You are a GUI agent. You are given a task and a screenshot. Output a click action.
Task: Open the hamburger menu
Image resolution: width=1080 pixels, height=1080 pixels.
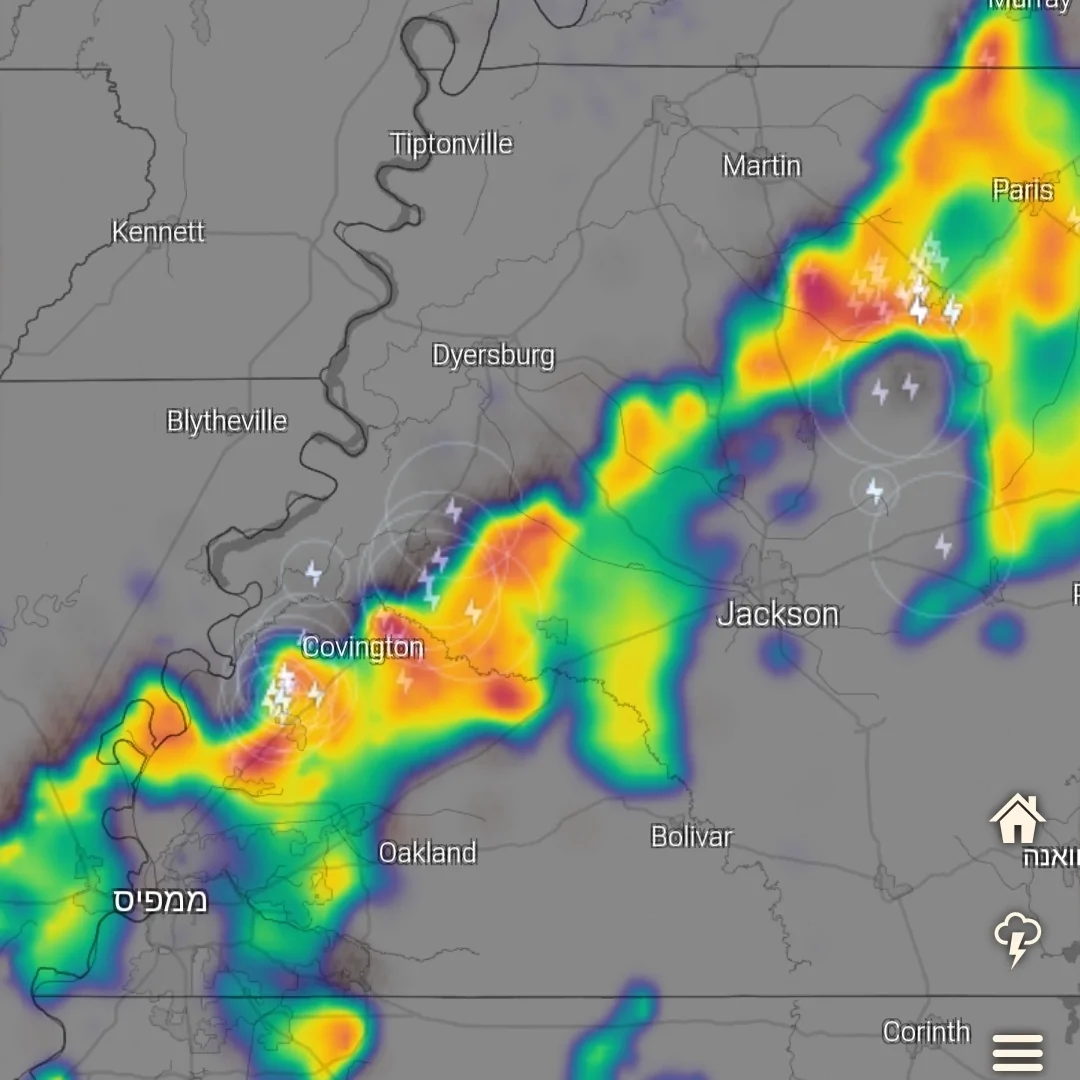pyautogui.click(x=1017, y=1052)
